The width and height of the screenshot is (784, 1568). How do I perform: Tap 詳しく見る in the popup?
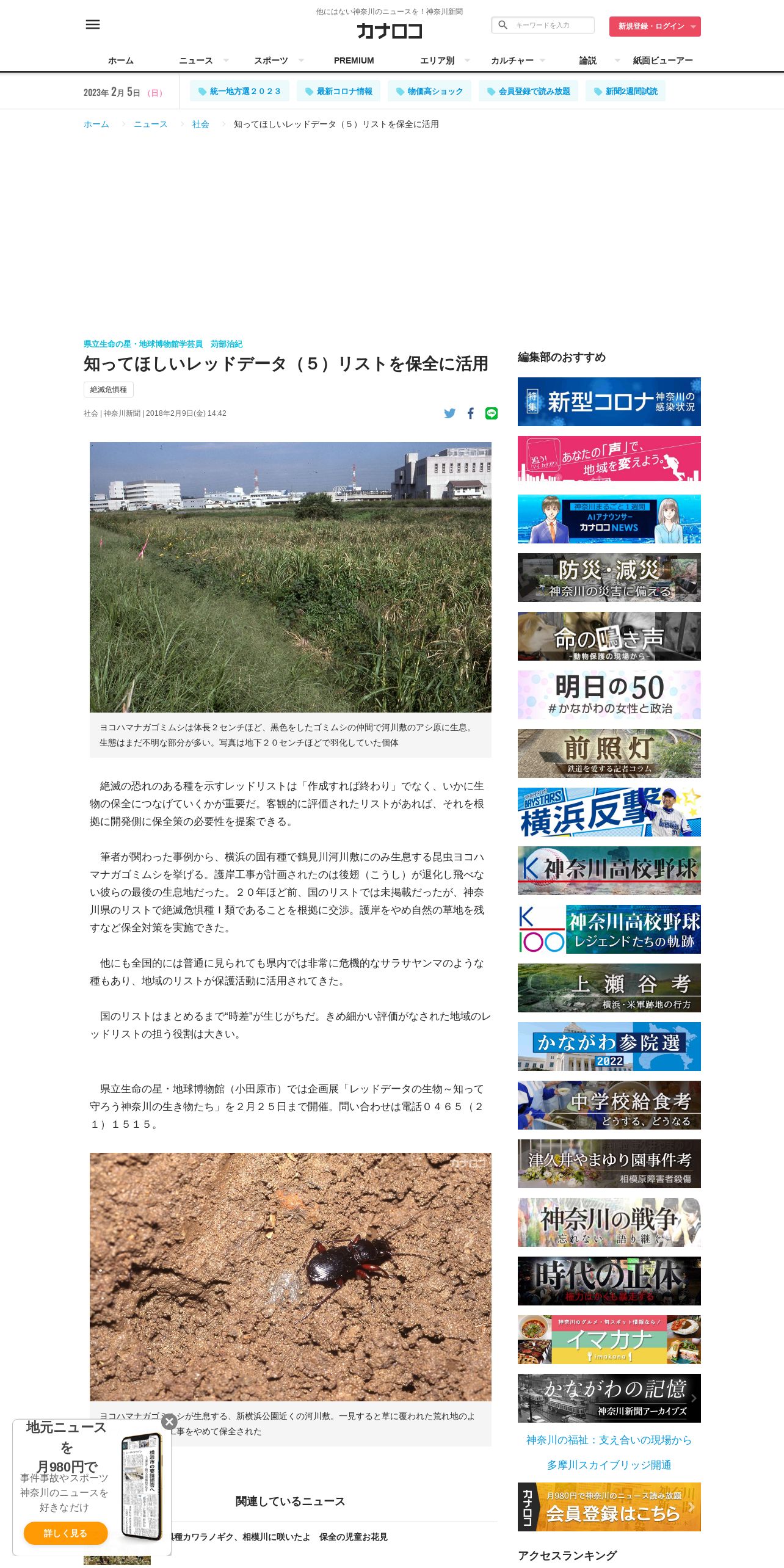[x=65, y=1533]
